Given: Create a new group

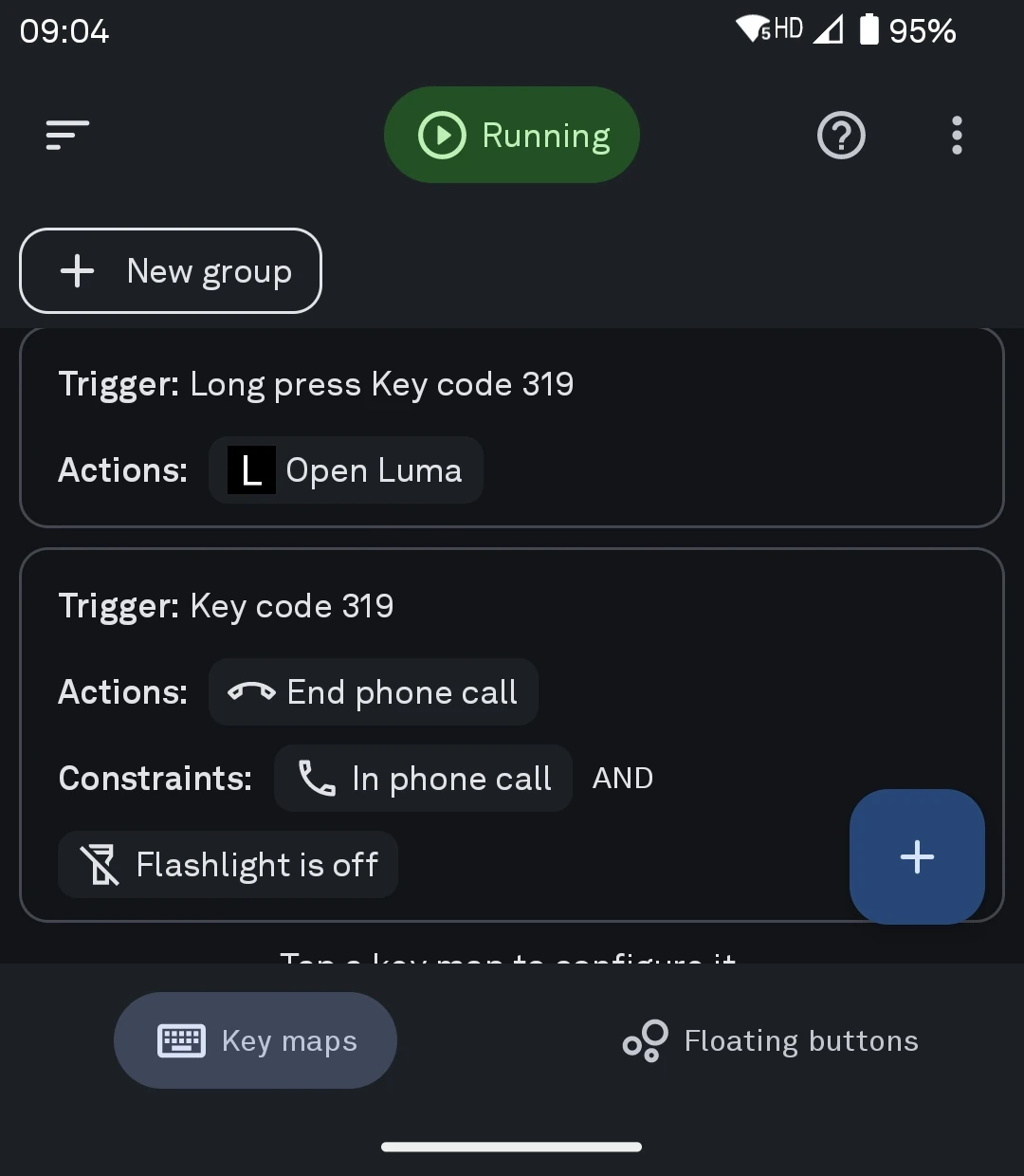Looking at the screenshot, I should pyautogui.click(x=171, y=270).
